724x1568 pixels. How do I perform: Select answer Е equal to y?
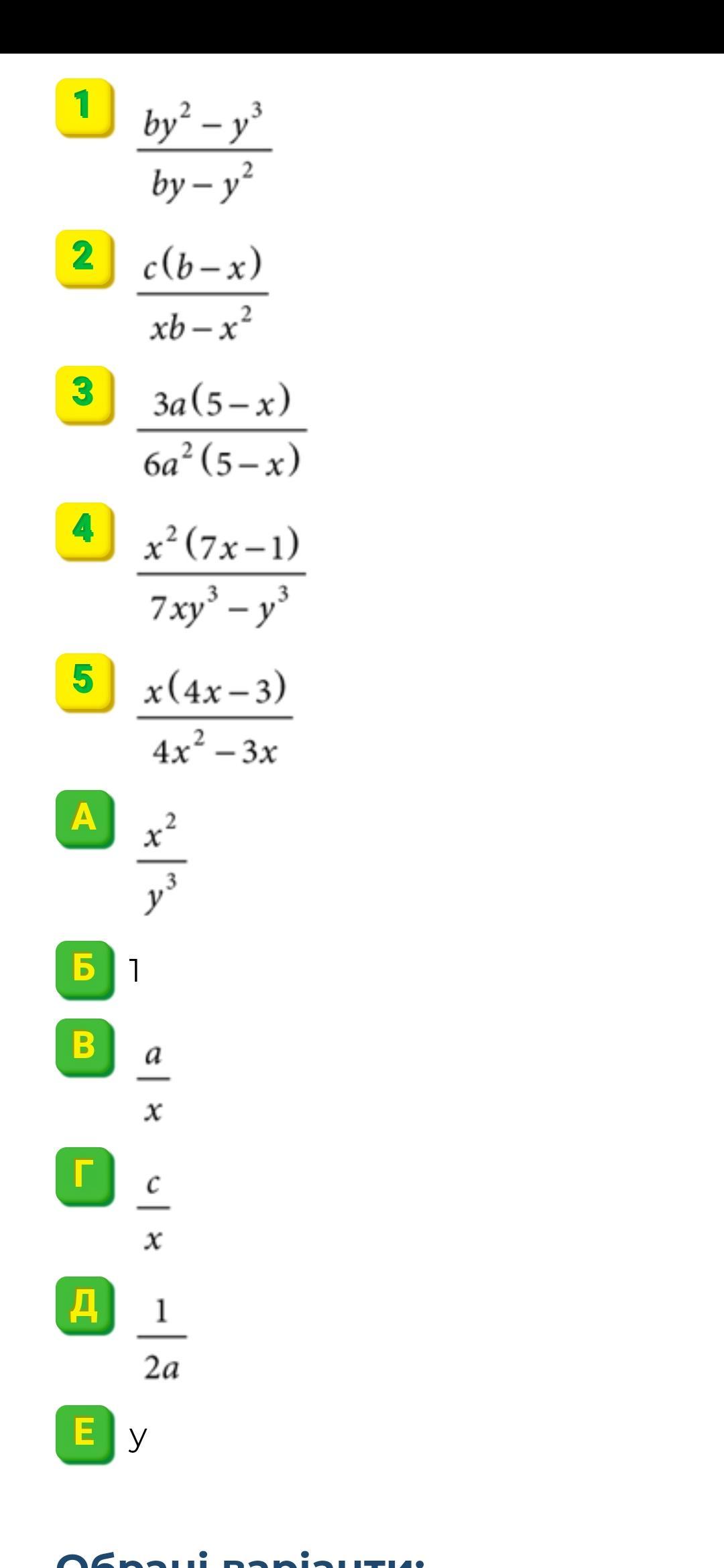tap(84, 1433)
